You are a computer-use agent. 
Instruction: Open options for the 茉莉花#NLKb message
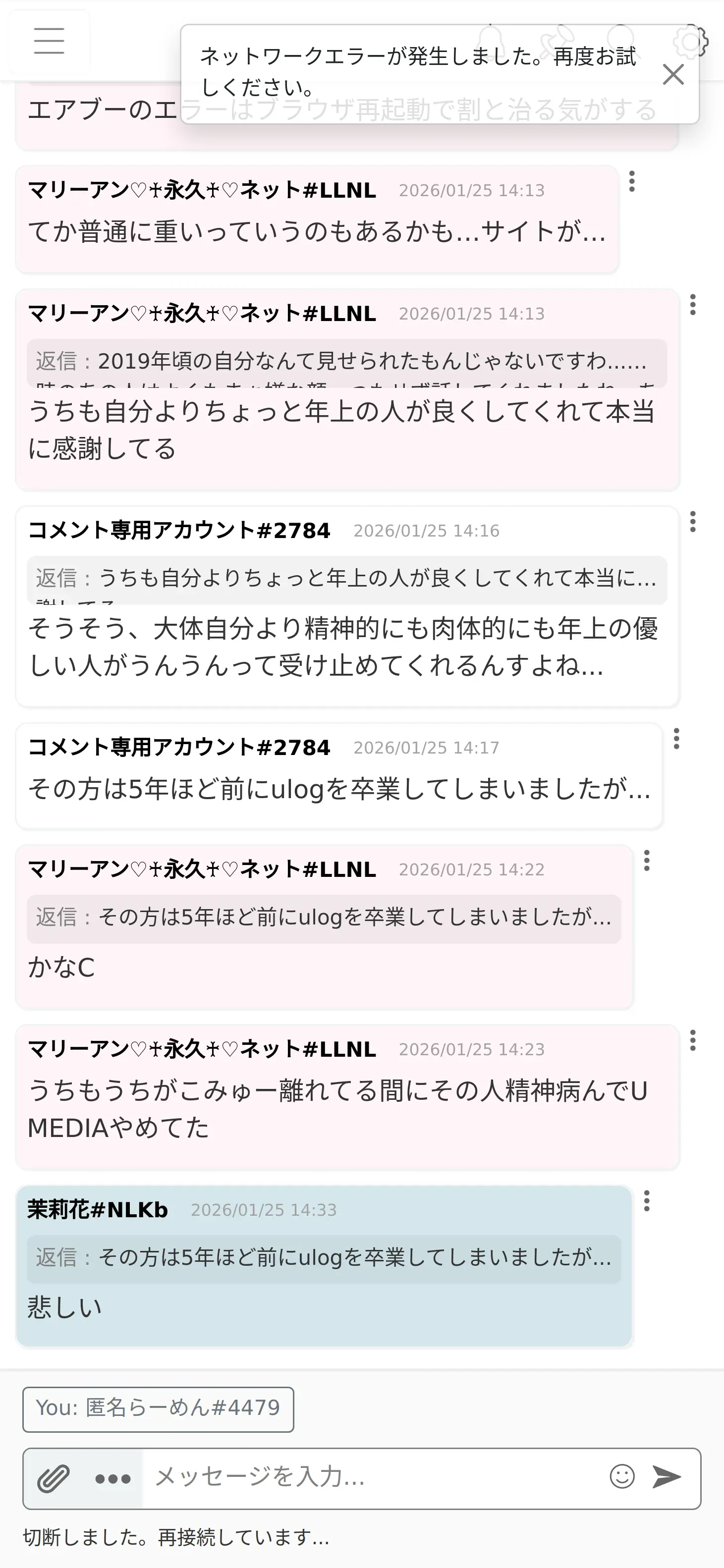coord(647,1200)
